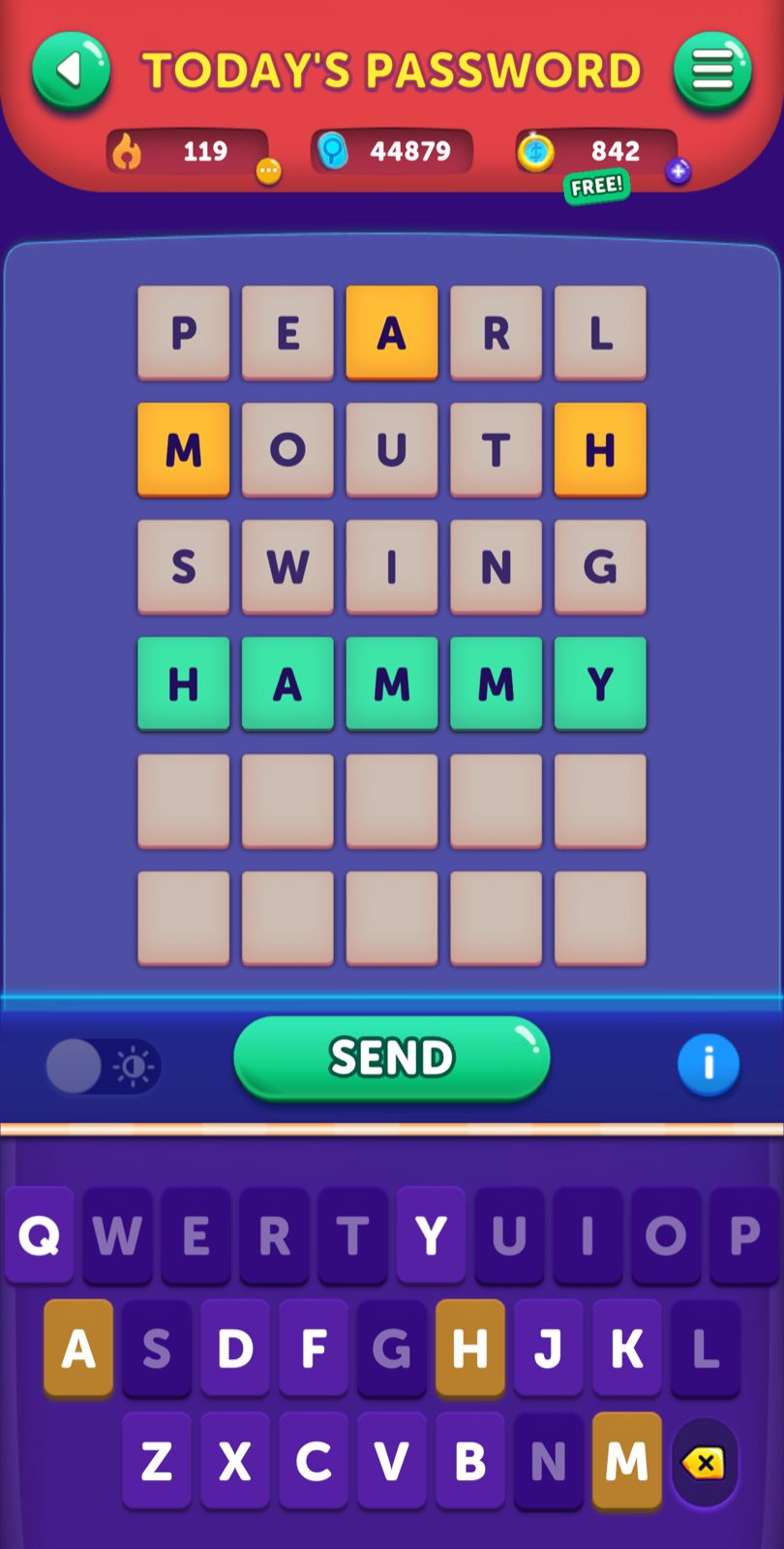Tap the highlighted A key
784x1549 pixels.
pos(78,1349)
